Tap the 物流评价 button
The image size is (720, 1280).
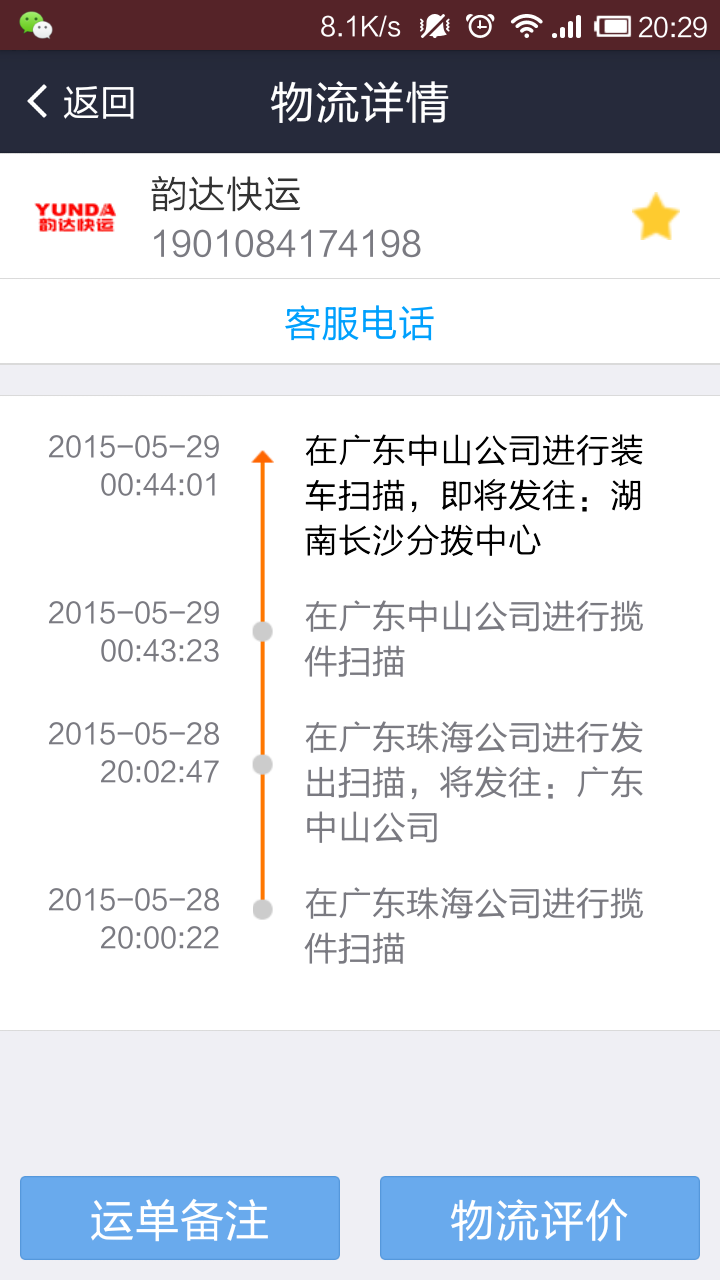(x=540, y=1218)
